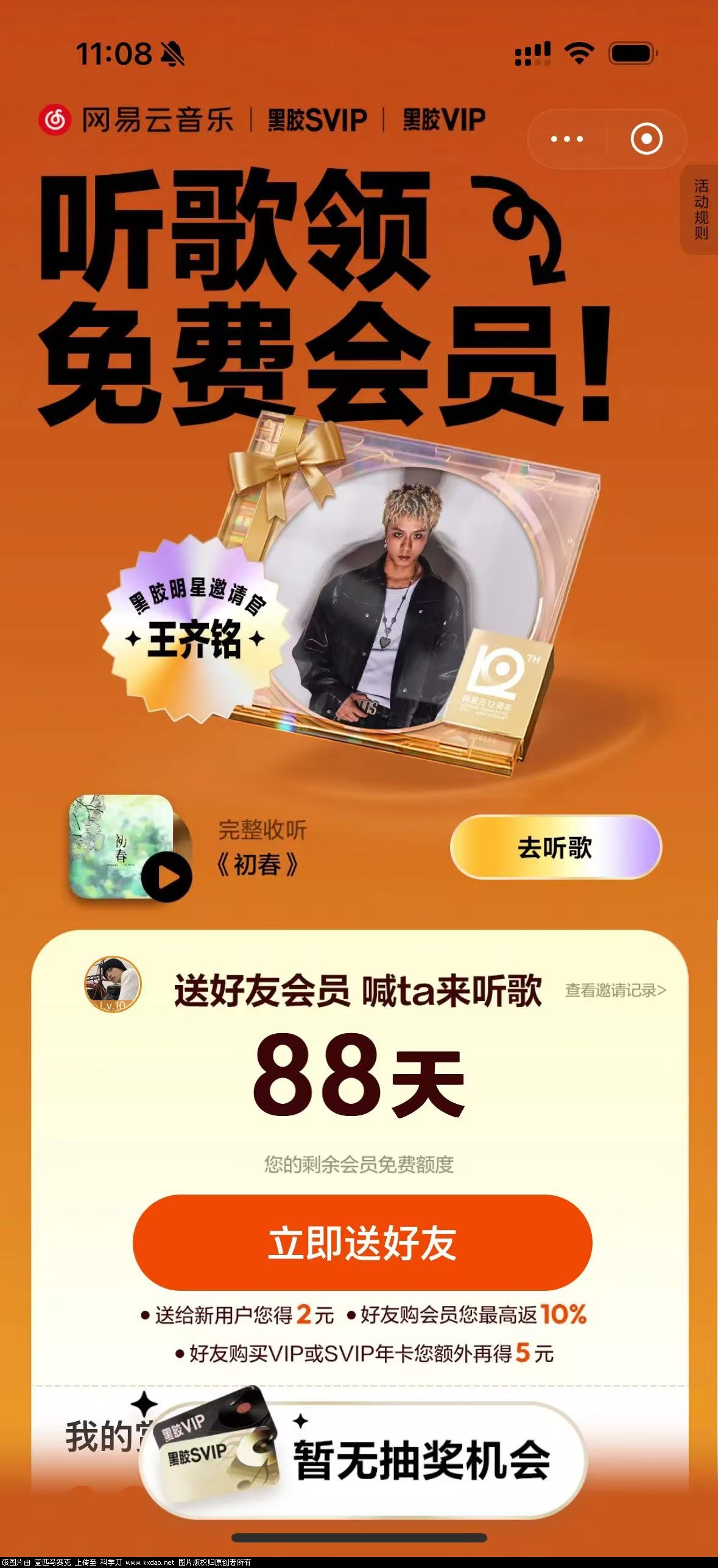This screenshot has width=718, height=1568.
Task: Tap the 去听歌 button
Action: pyautogui.click(x=555, y=847)
